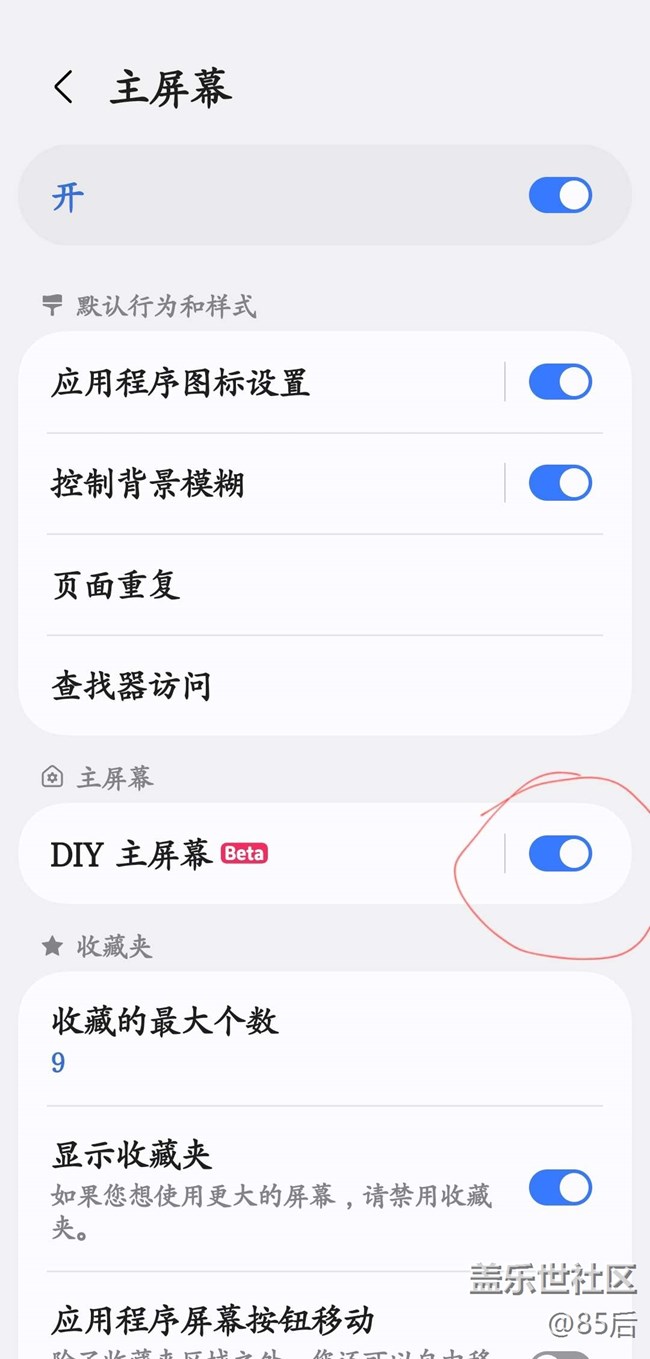Turn off the main 开 master switch
Image resolution: width=650 pixels, height=1359 pixels.
pos(560,196)
